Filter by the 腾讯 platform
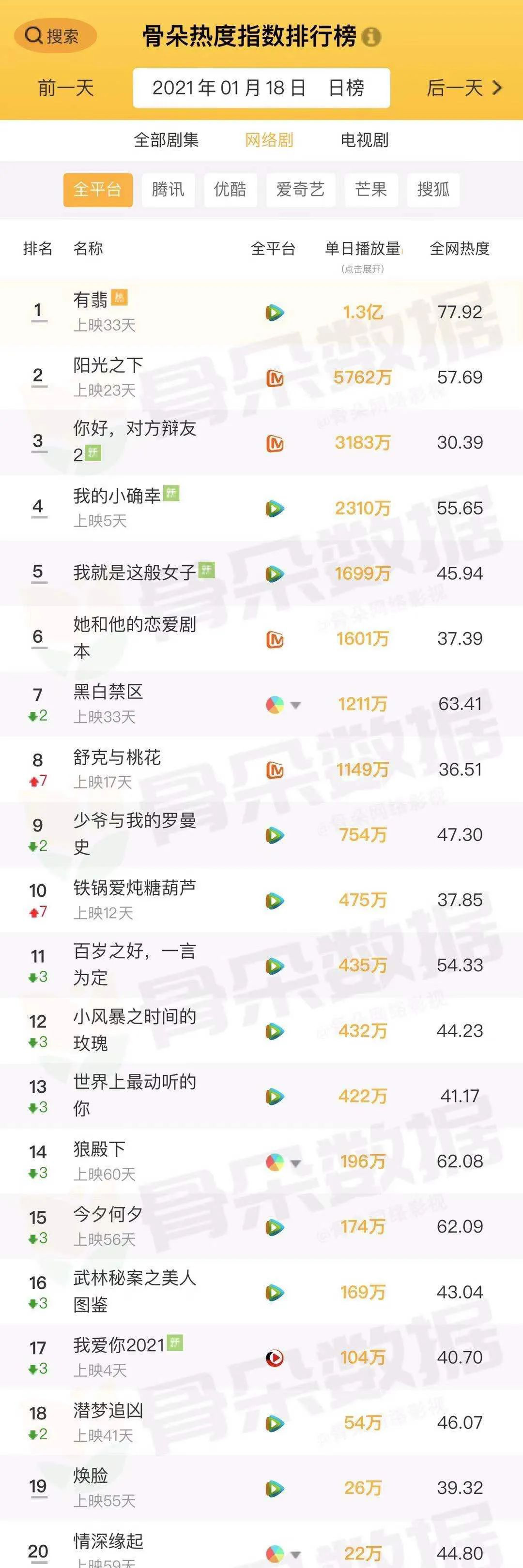 (168, 189)
